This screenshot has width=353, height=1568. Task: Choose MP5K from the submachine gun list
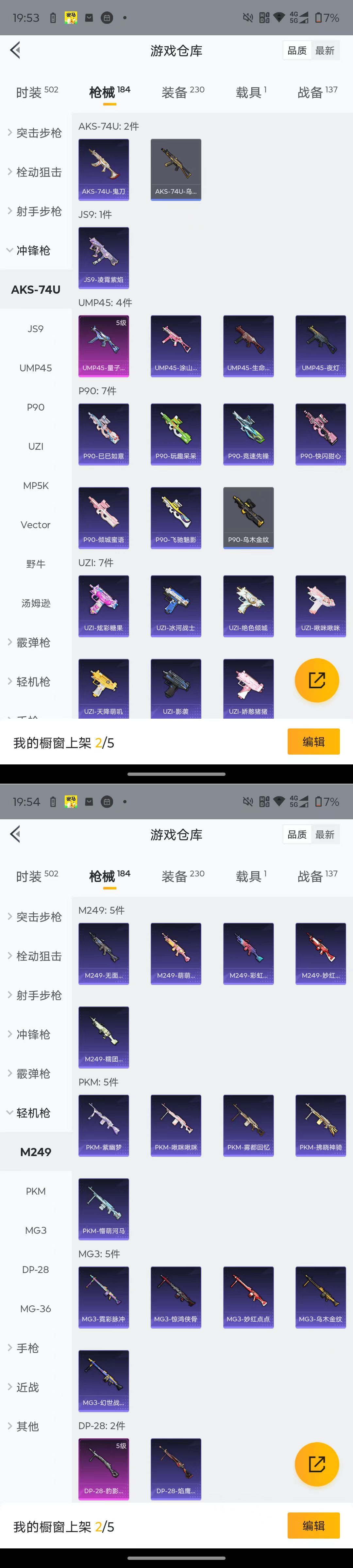pyautogui.click(x=35, y=486)
